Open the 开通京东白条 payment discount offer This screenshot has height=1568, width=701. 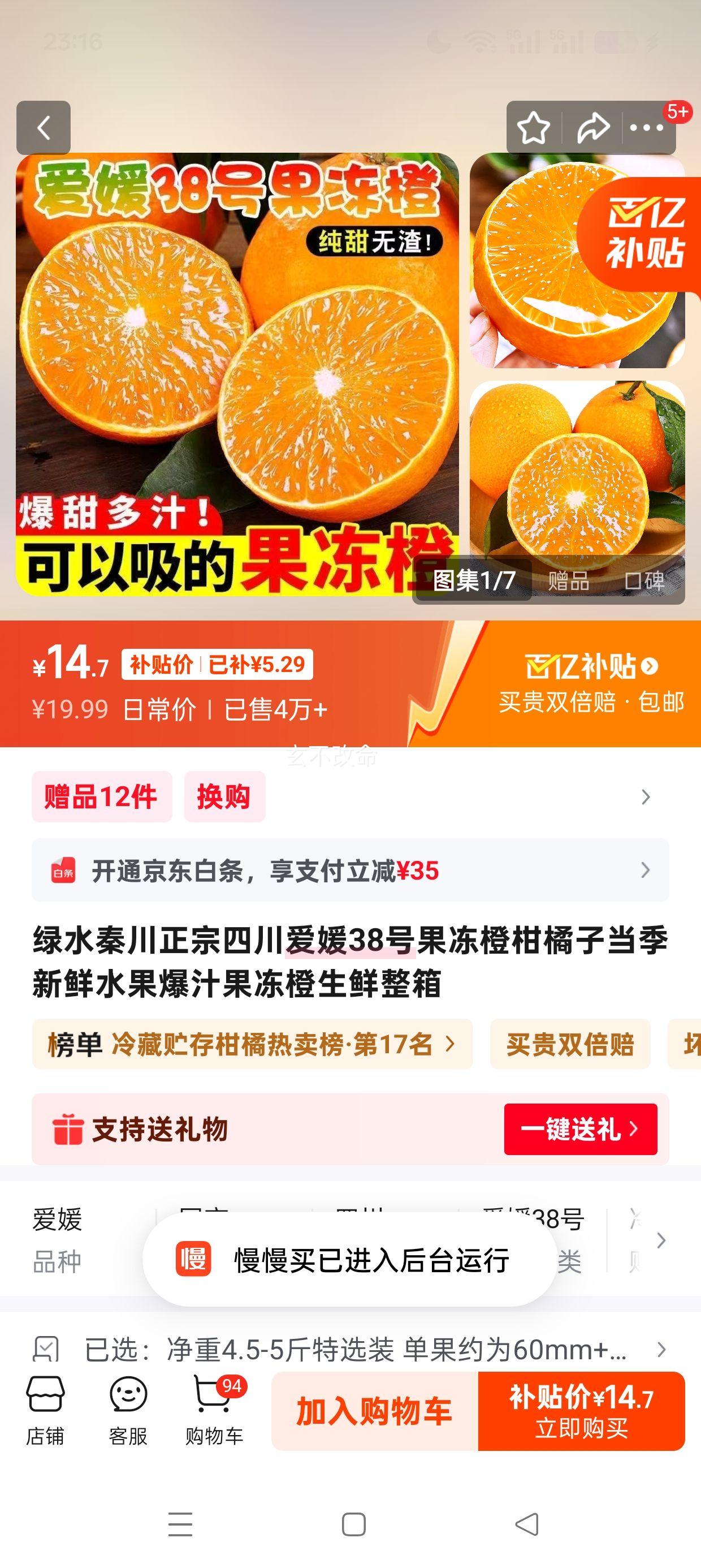click(x=350, y=871)
